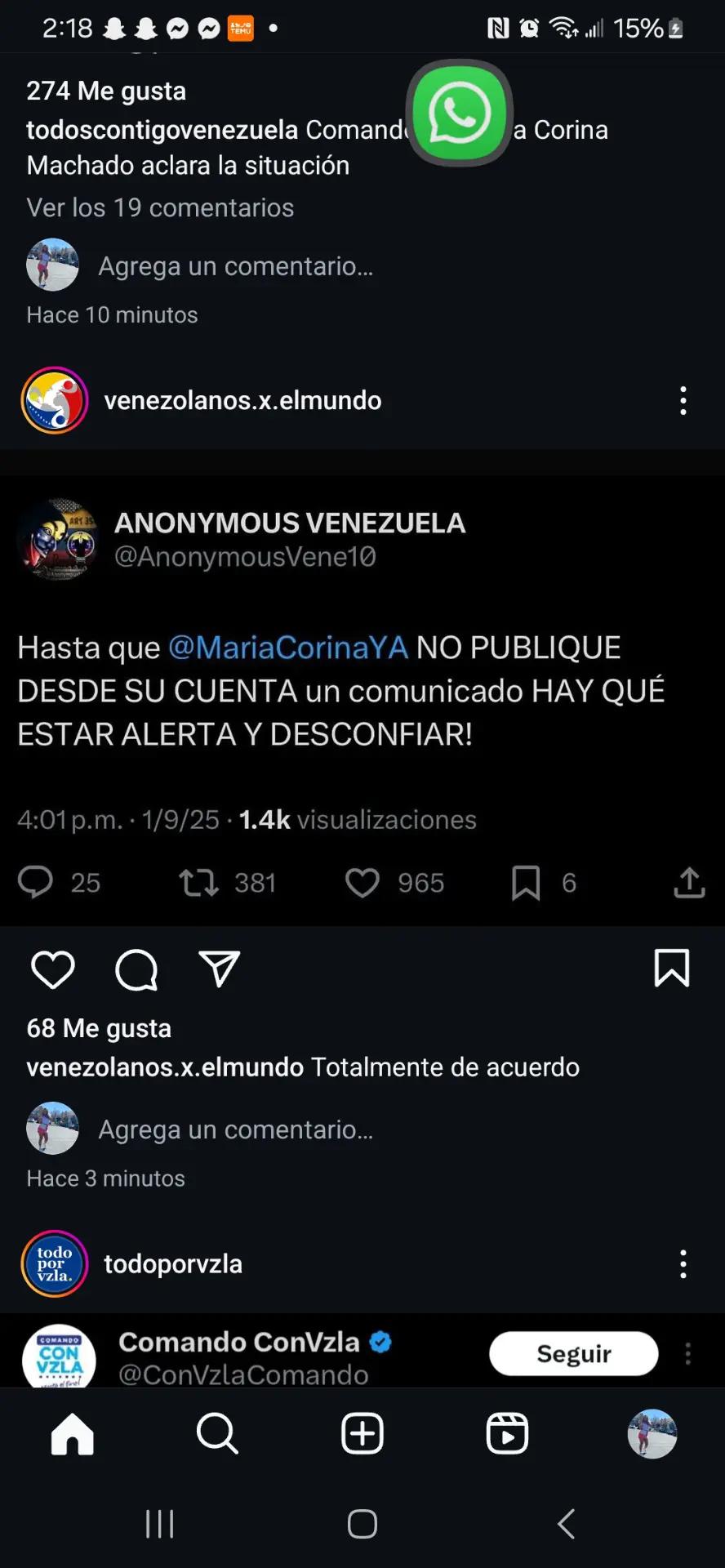
Task: Create a new post
Action: (362, 1433)
